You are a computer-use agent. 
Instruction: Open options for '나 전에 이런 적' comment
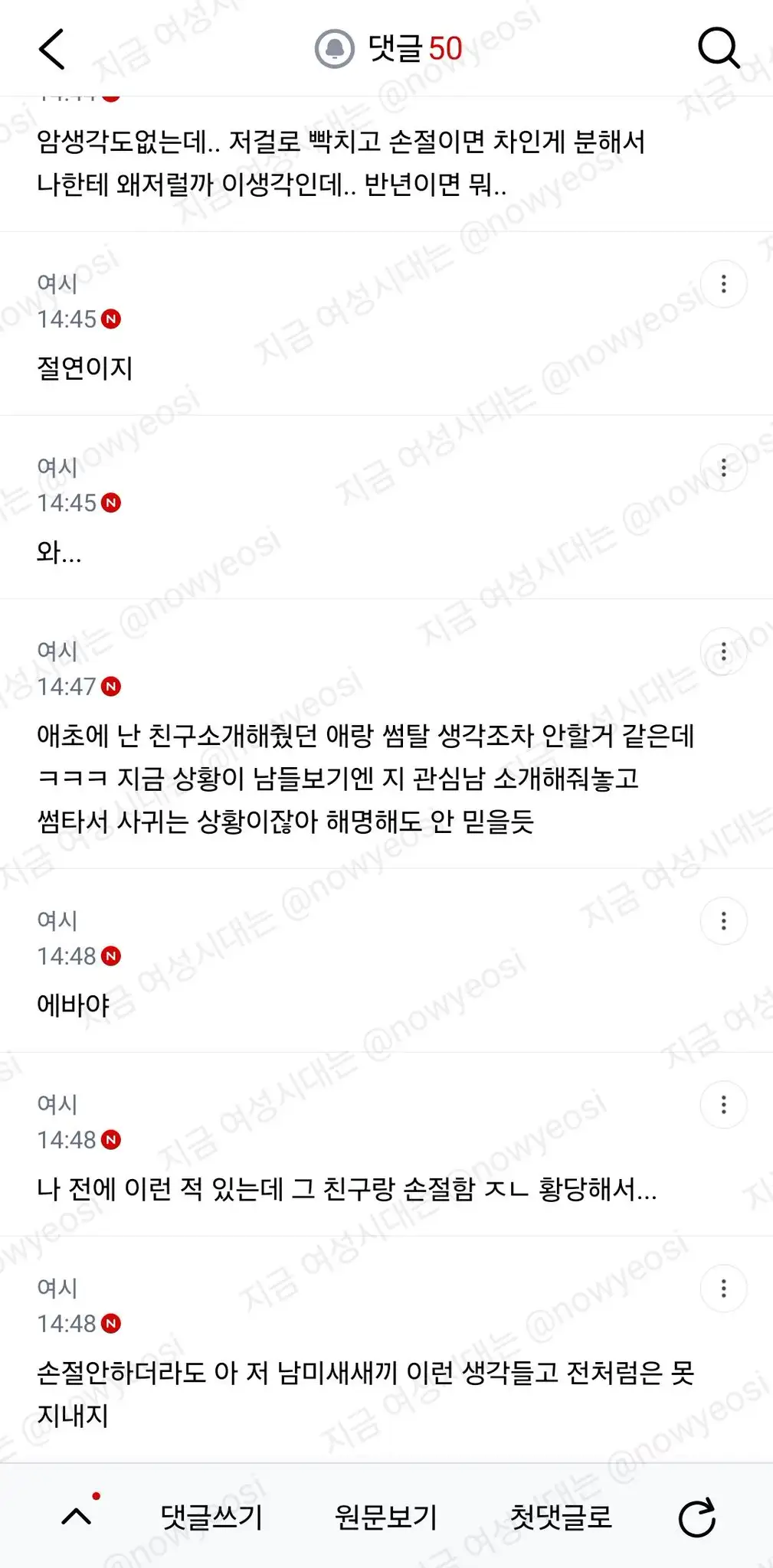pos(723,1105)
